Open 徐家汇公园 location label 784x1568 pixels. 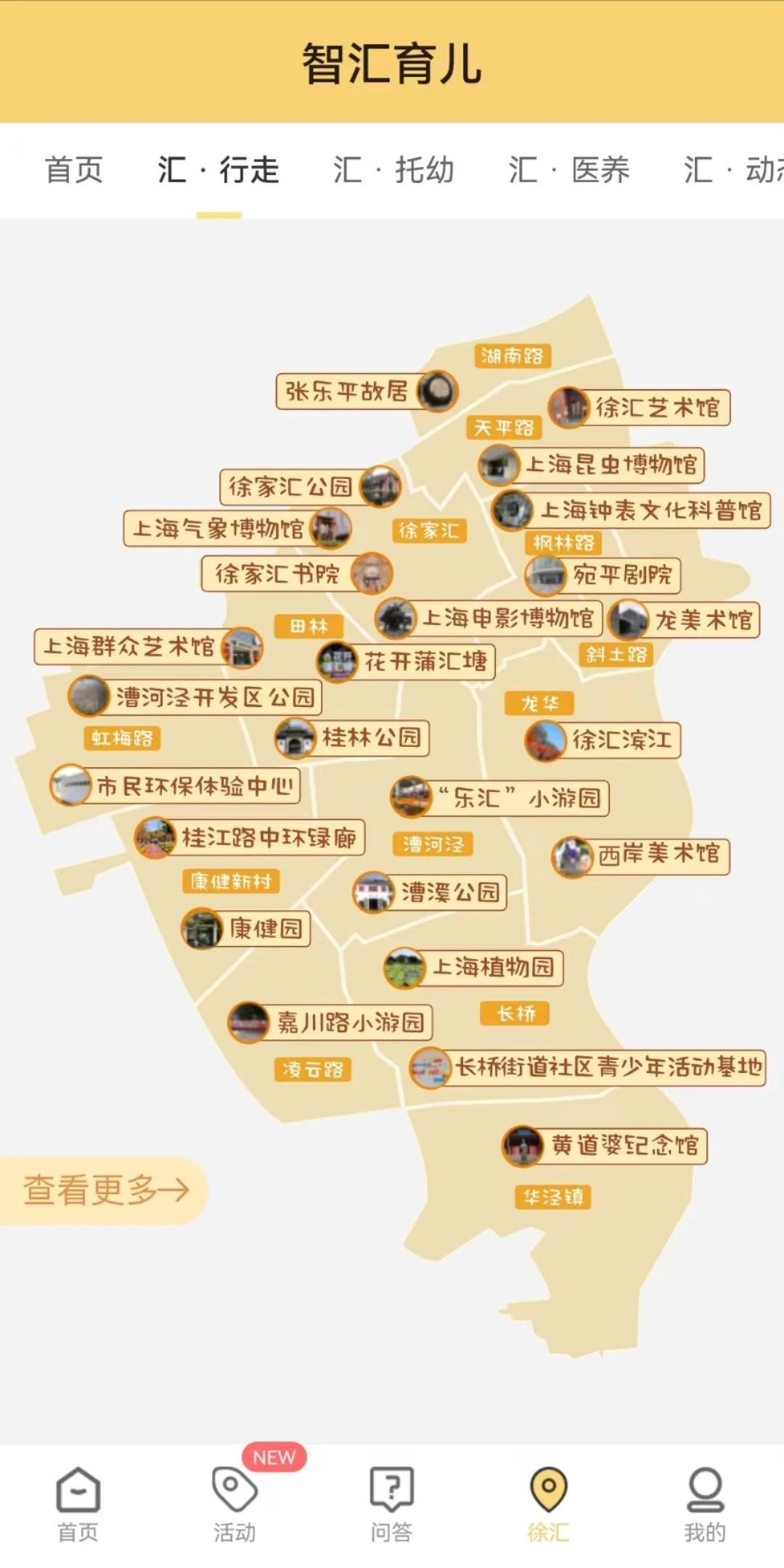[310, 486]
